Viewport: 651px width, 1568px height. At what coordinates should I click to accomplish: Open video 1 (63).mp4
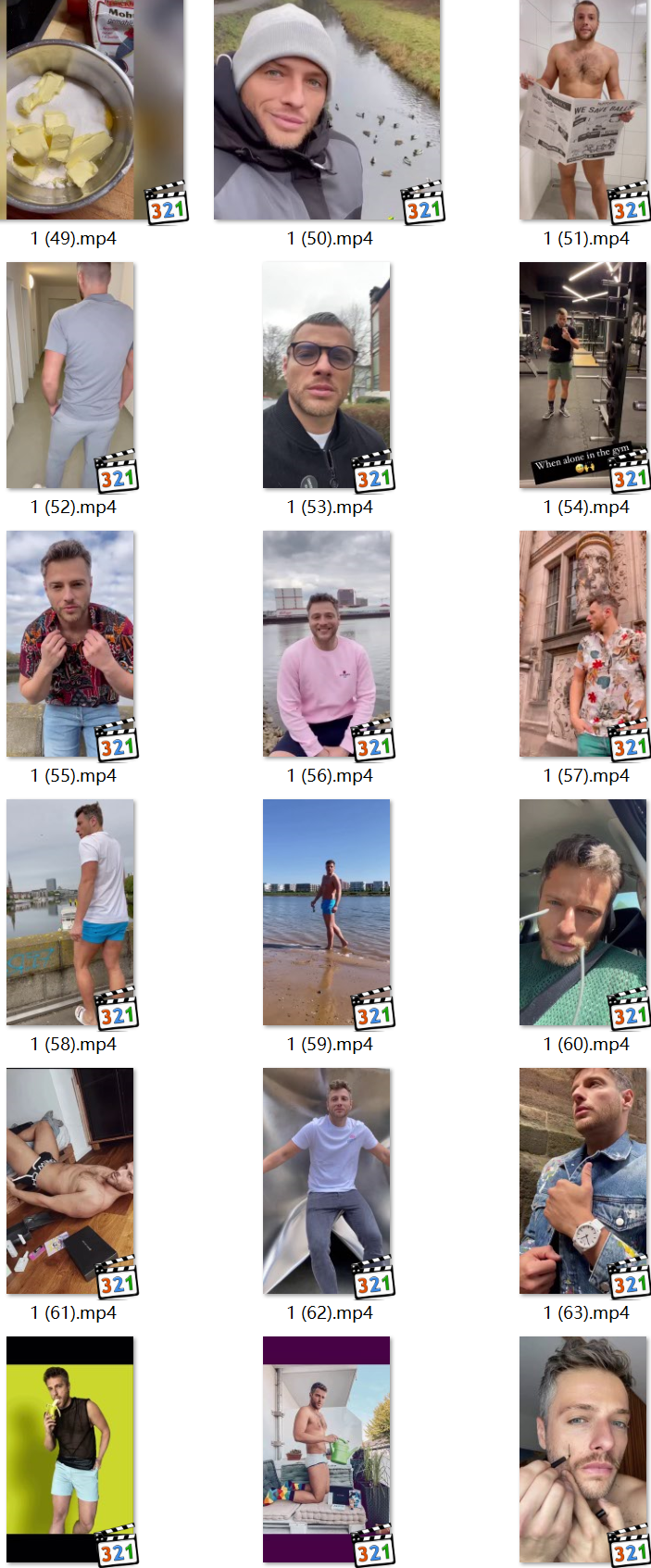pos(583,1181)
